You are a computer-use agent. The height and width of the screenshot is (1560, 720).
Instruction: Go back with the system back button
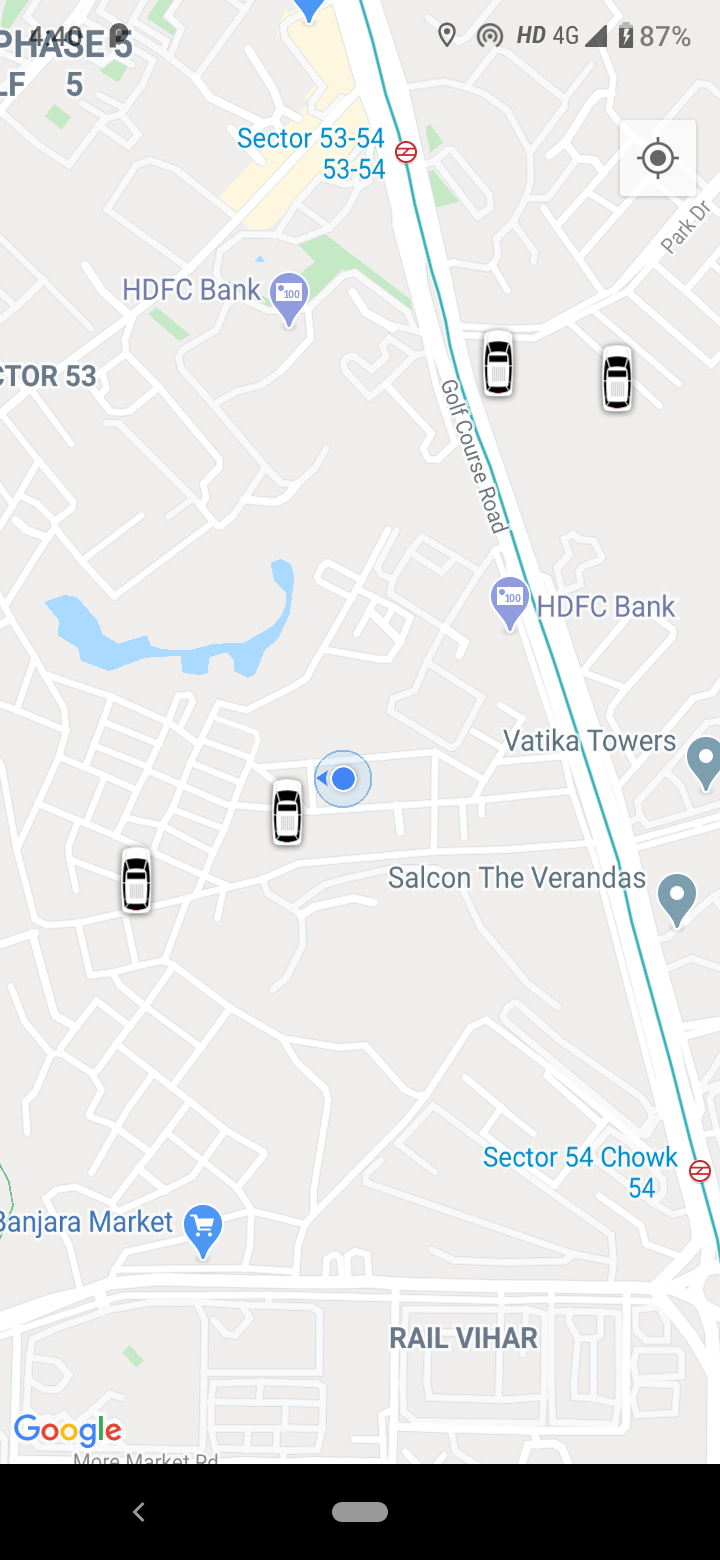point(139,1512)
